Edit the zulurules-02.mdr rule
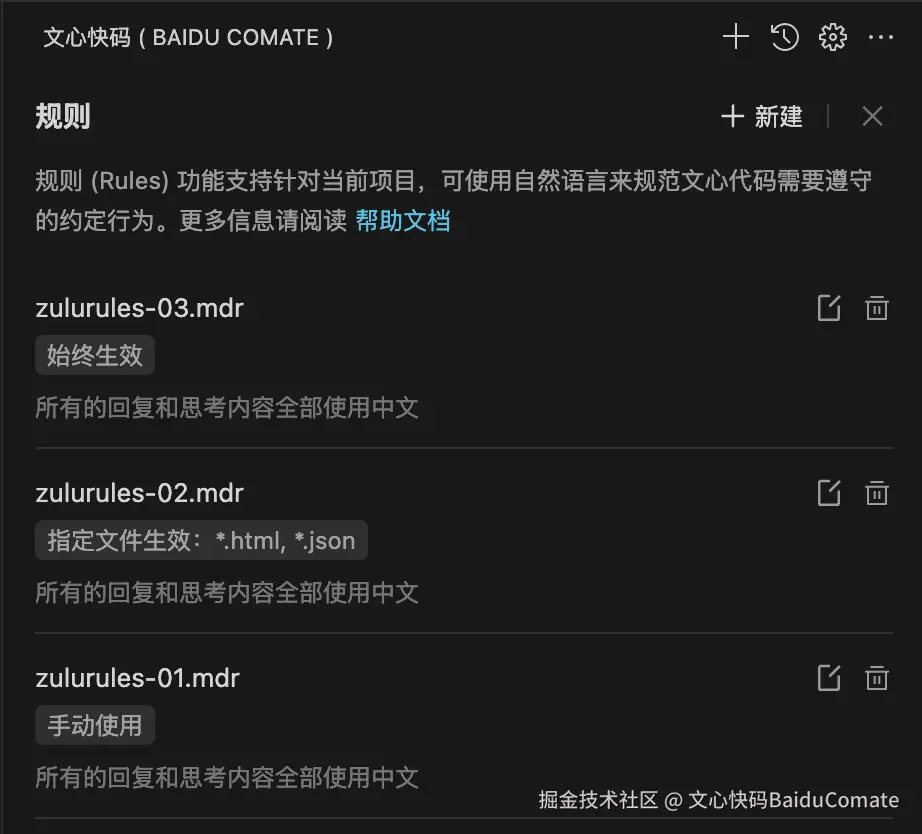 [x=829, y=493]
